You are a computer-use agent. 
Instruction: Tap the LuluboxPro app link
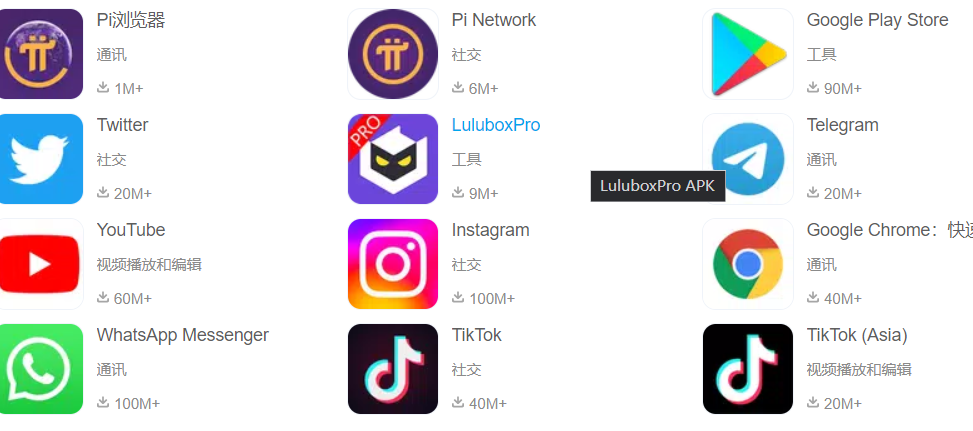pos(496,125)
